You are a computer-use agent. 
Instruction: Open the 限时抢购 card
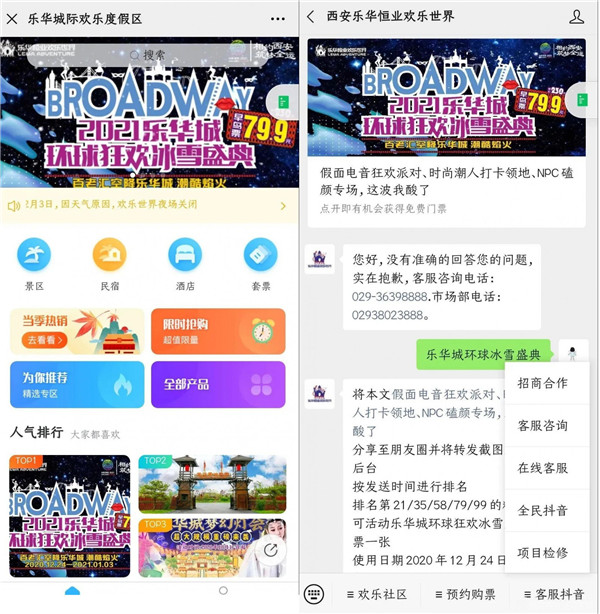(218, 331)
